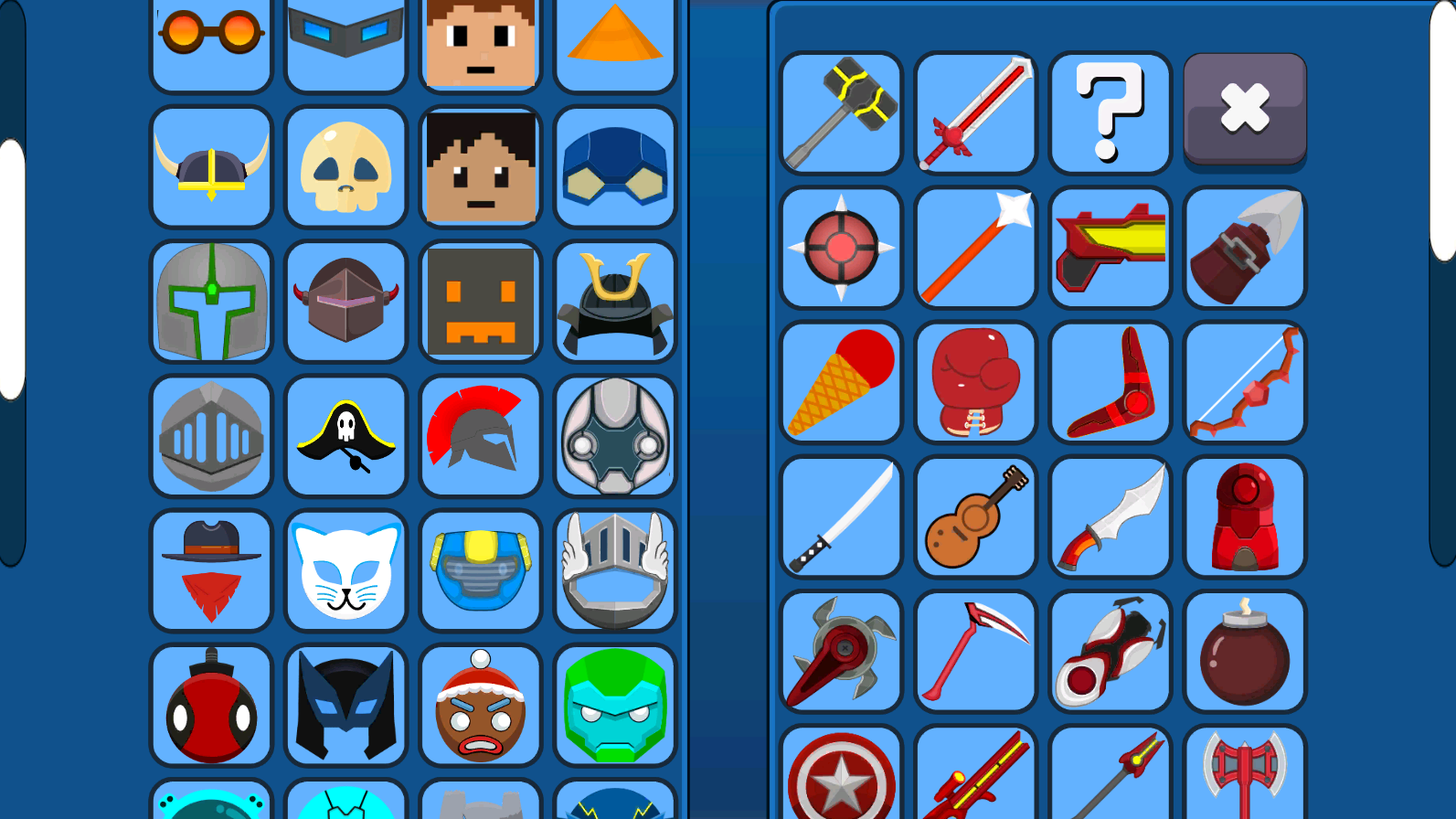This screenshot has height=819, width=1456.
Task: Remove the equipped weapon with the X tile
Action: [x=1244, y=110]
